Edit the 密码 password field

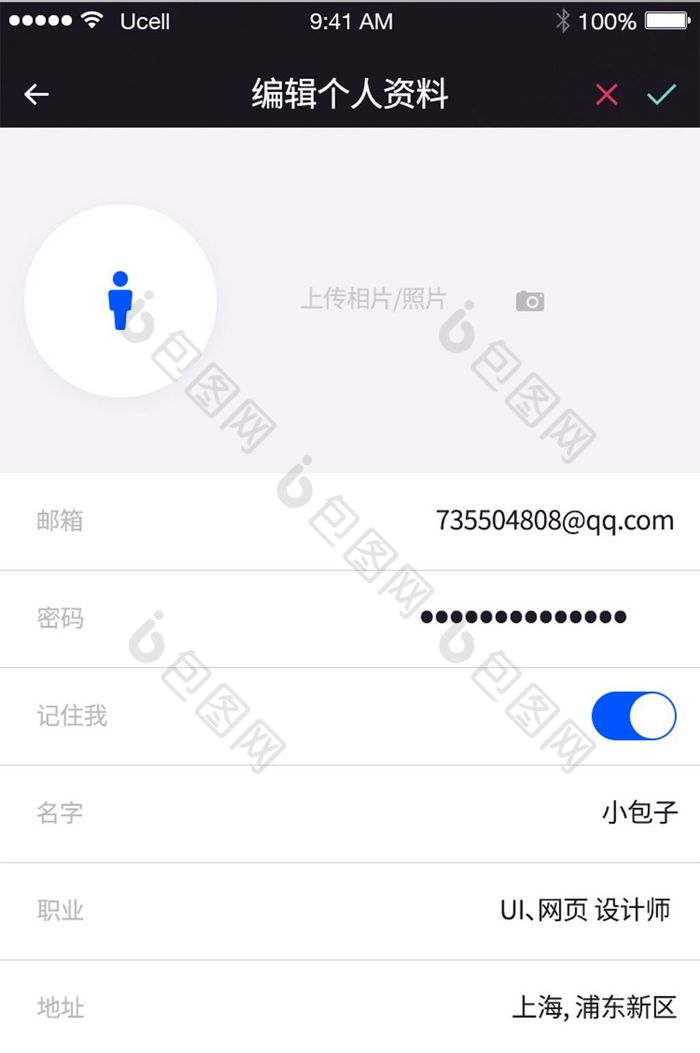[x=523, y=618]
